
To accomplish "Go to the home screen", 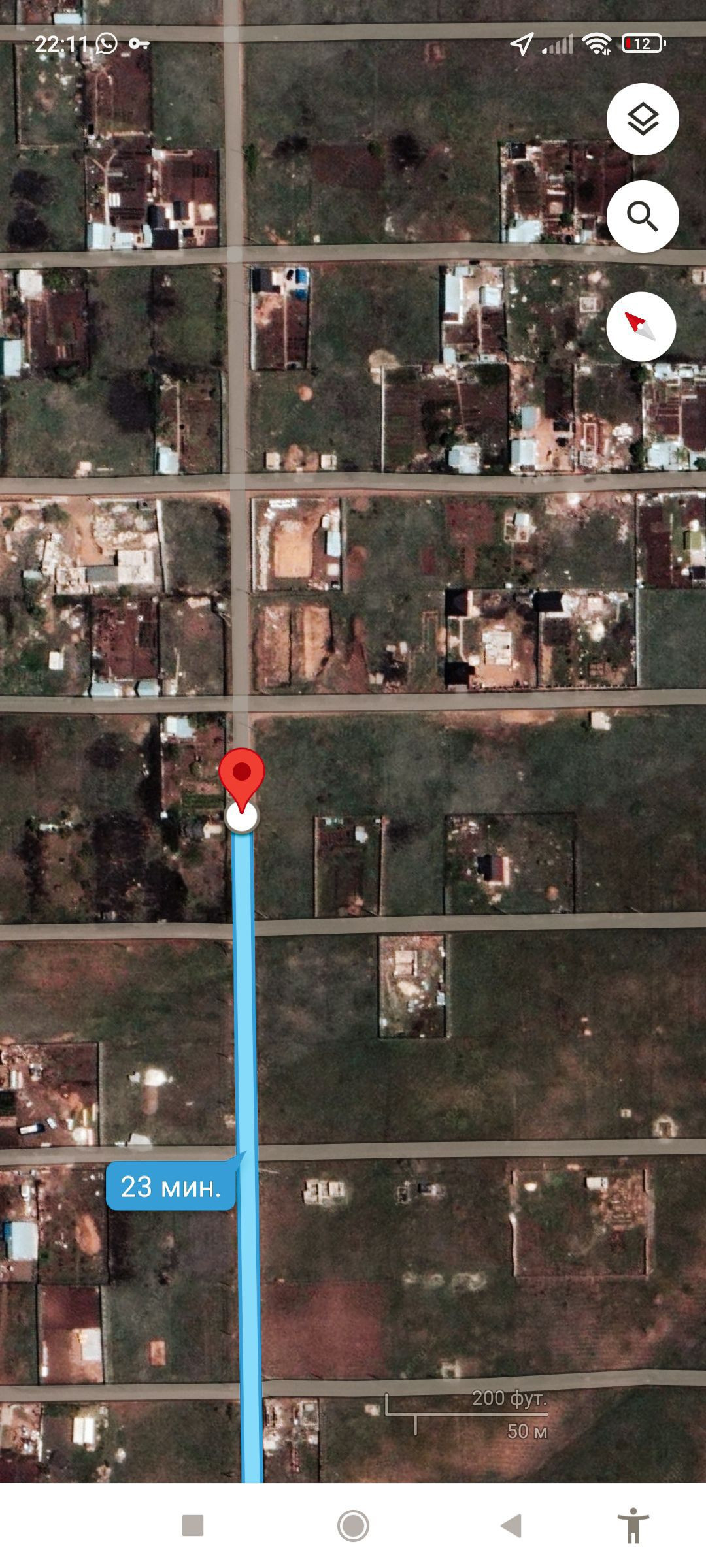I will point(353,1526).
